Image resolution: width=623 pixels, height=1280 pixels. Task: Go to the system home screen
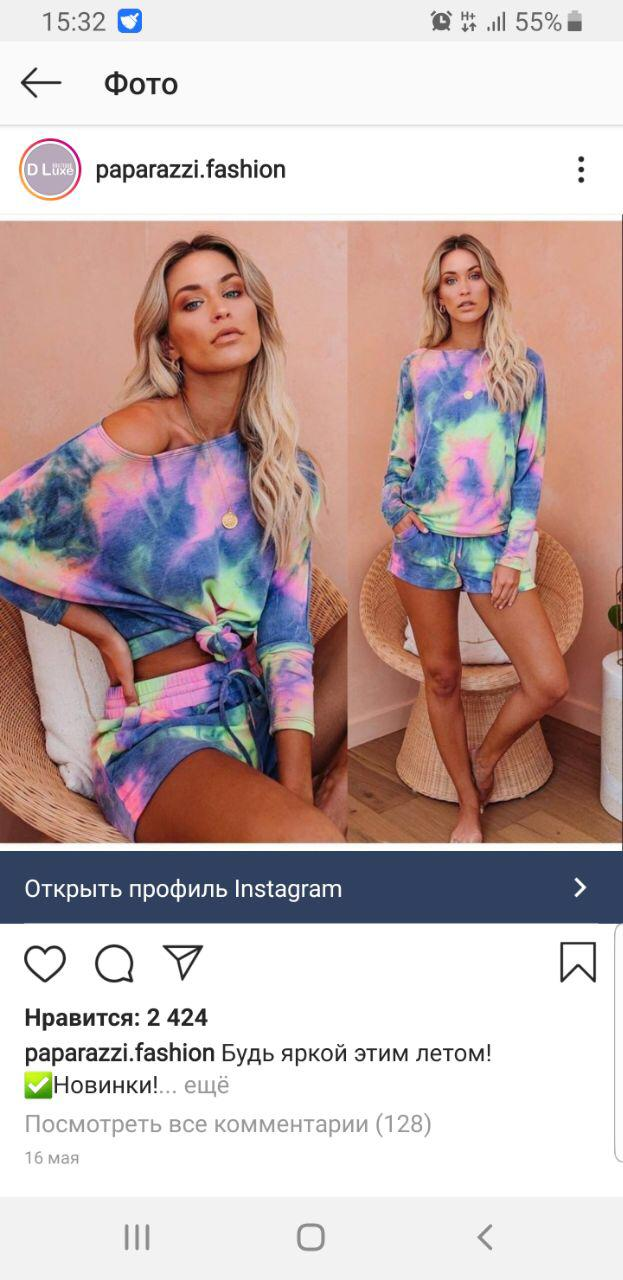point(311,1237)
